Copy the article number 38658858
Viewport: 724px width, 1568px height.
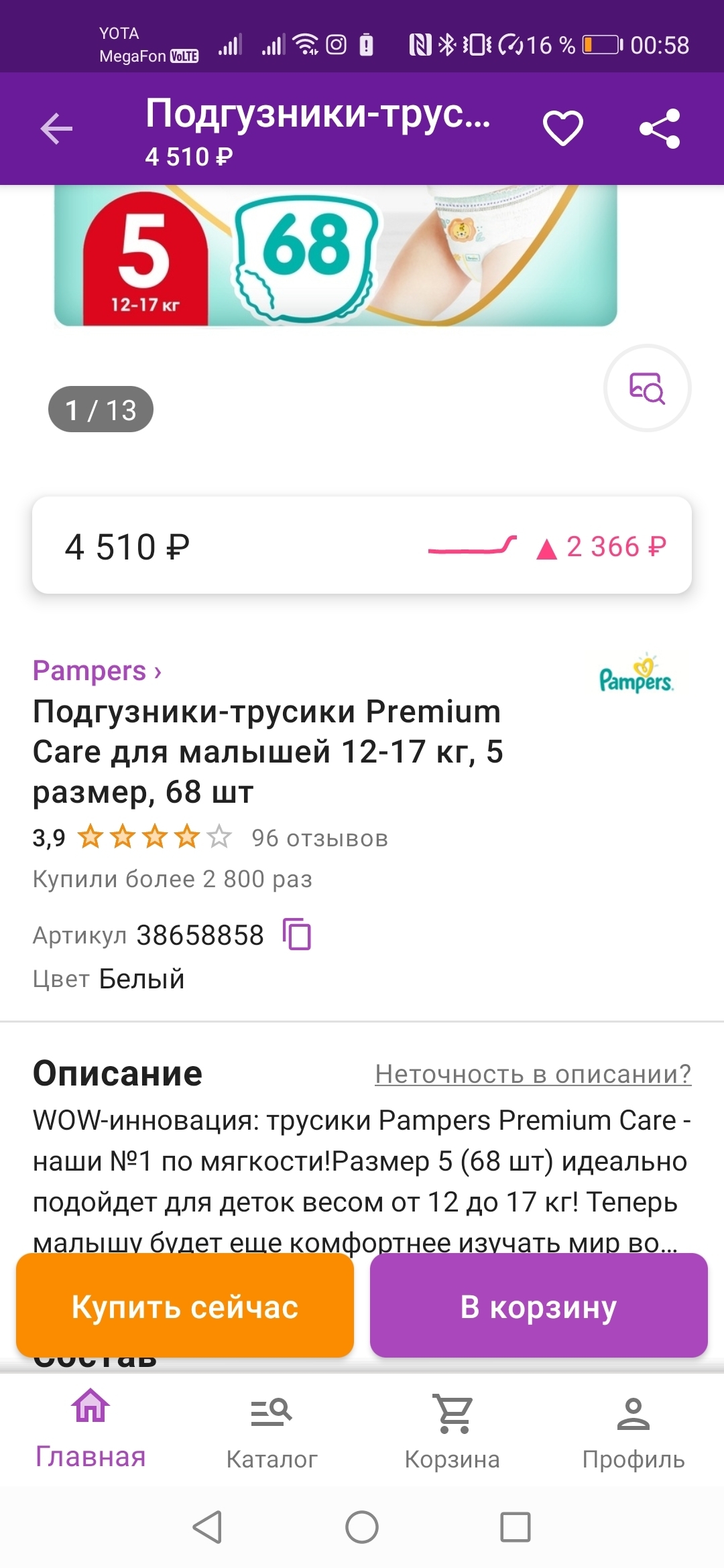click(x=297, y=934)
